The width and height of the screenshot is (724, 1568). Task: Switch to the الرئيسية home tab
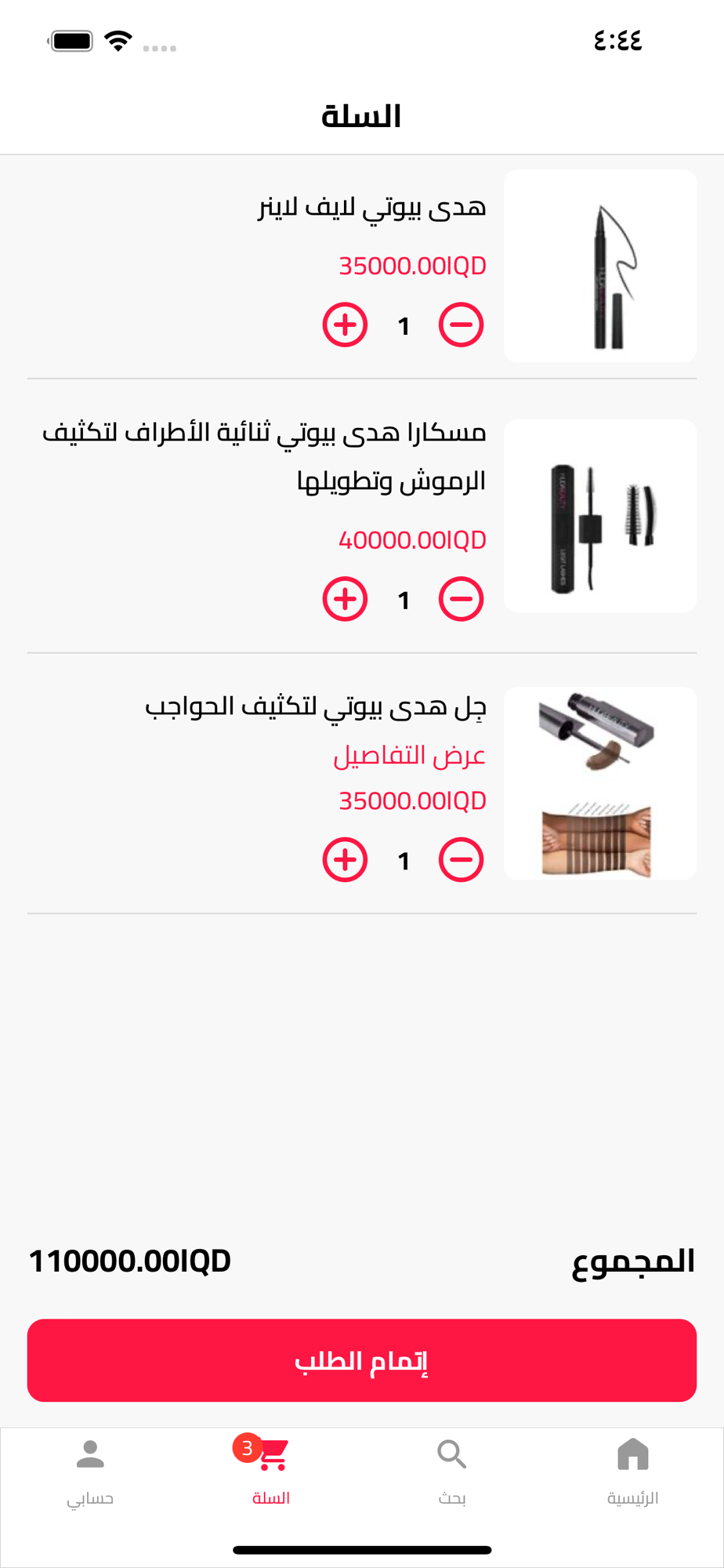click(633, 1472)
